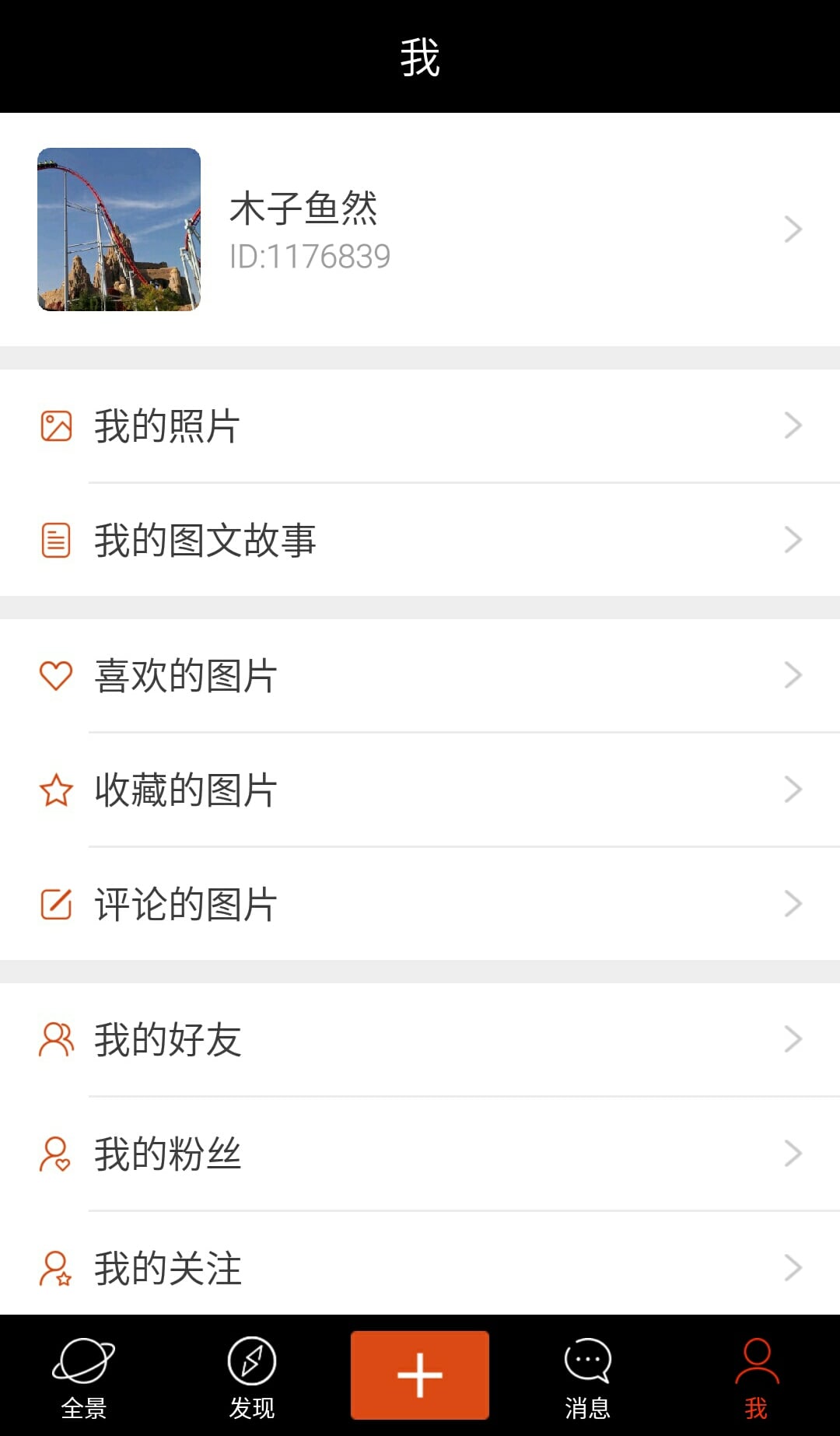Viewport: 840px width, 1436px height.
Task: Click the comment pencil icon for 评论的图片
Action: [x=54, y=902]
